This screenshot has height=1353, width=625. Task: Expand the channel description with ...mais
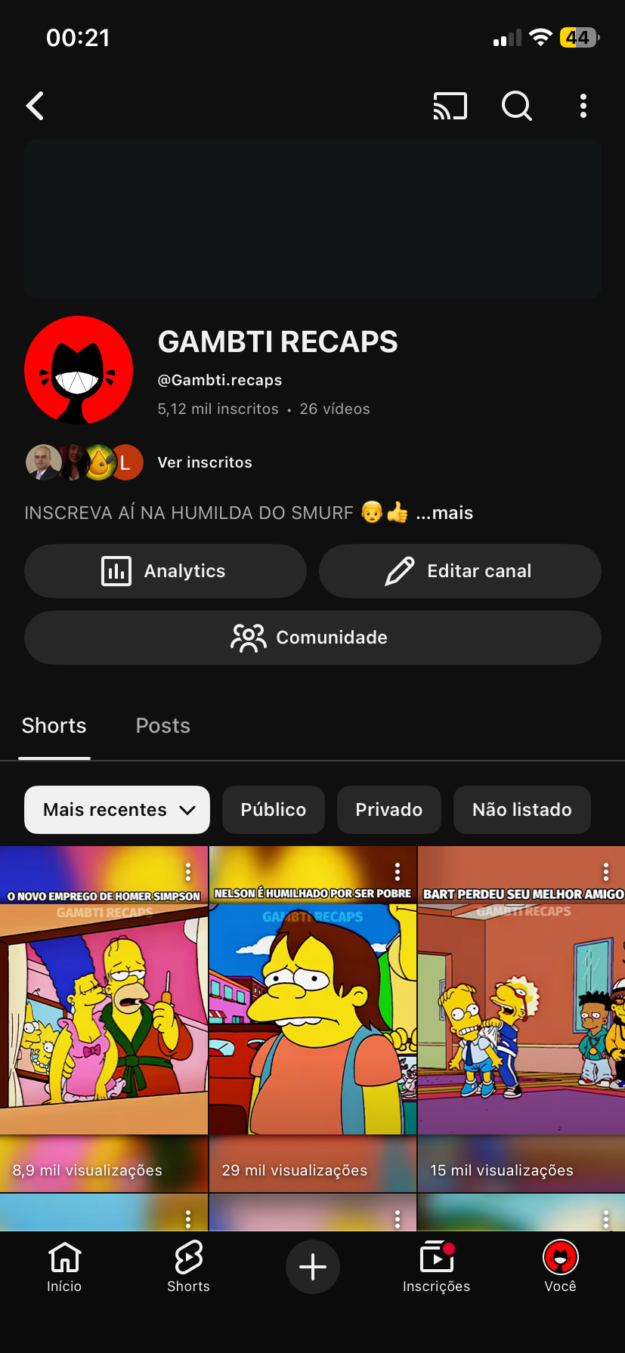point(444,513)
